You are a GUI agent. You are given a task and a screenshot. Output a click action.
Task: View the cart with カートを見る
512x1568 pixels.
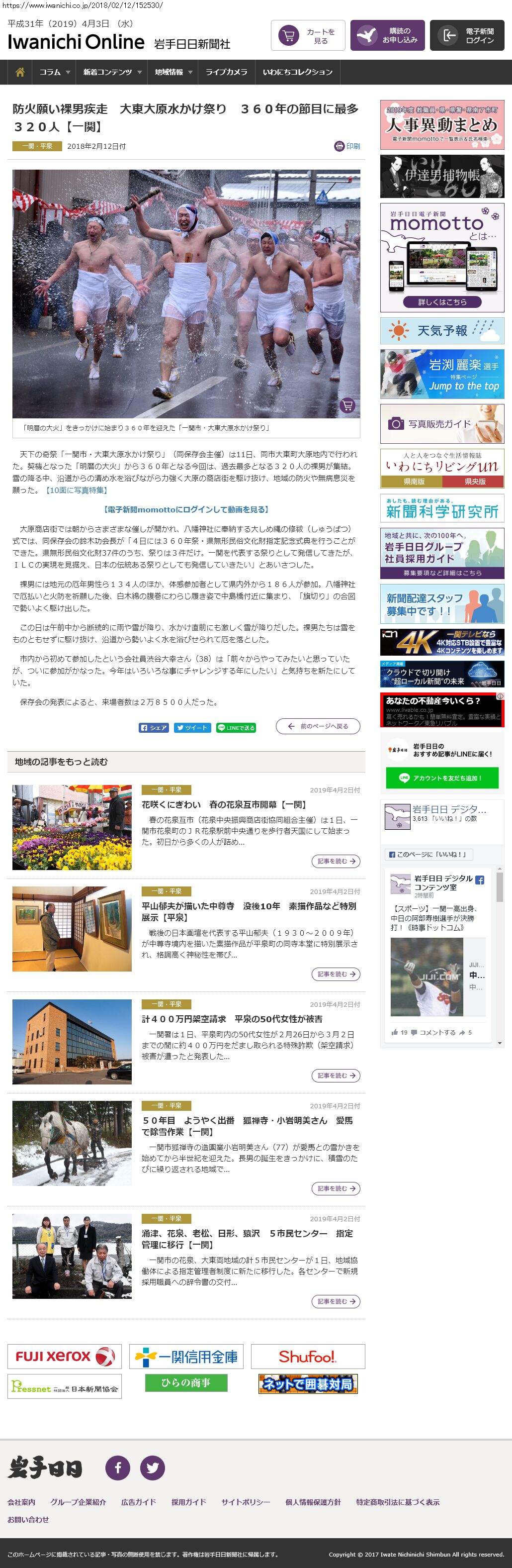point(308,36)
